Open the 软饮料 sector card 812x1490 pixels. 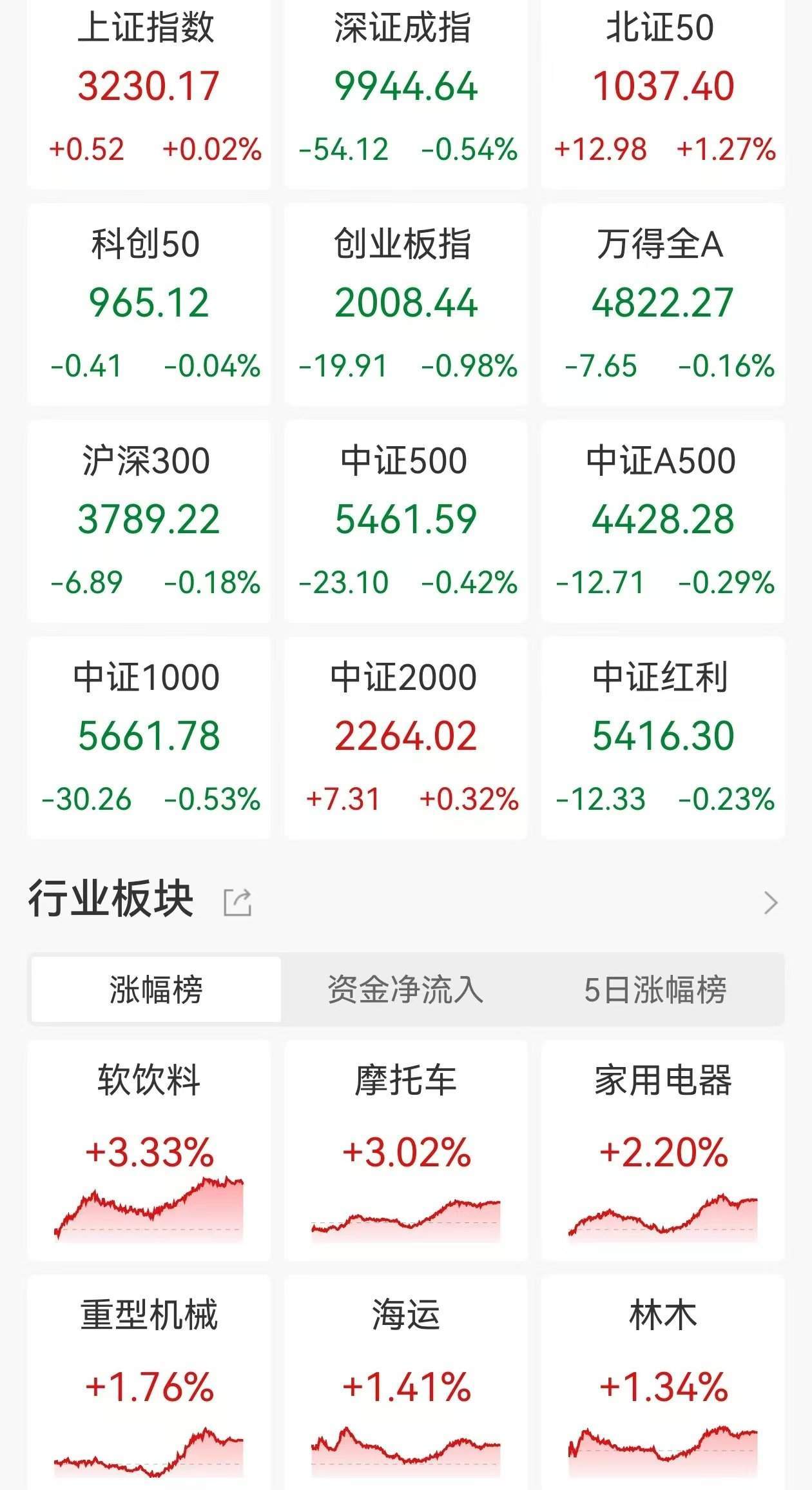coord(149,1151)
